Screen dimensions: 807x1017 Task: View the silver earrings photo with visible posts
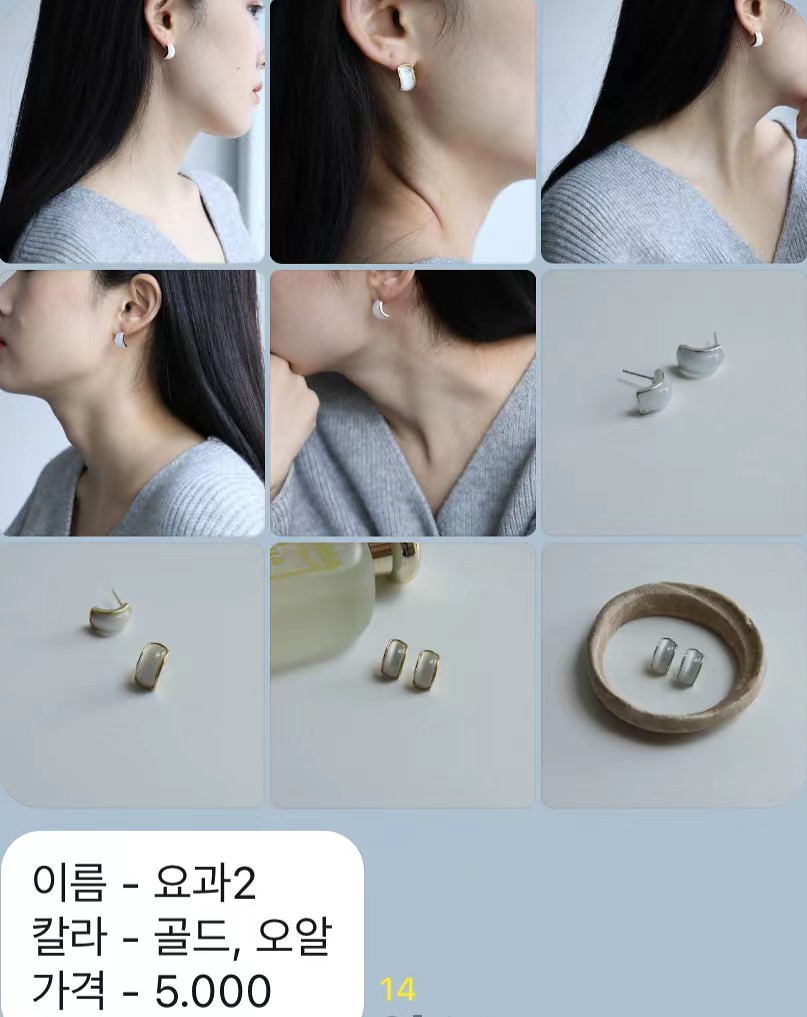[x=673, y=402]
